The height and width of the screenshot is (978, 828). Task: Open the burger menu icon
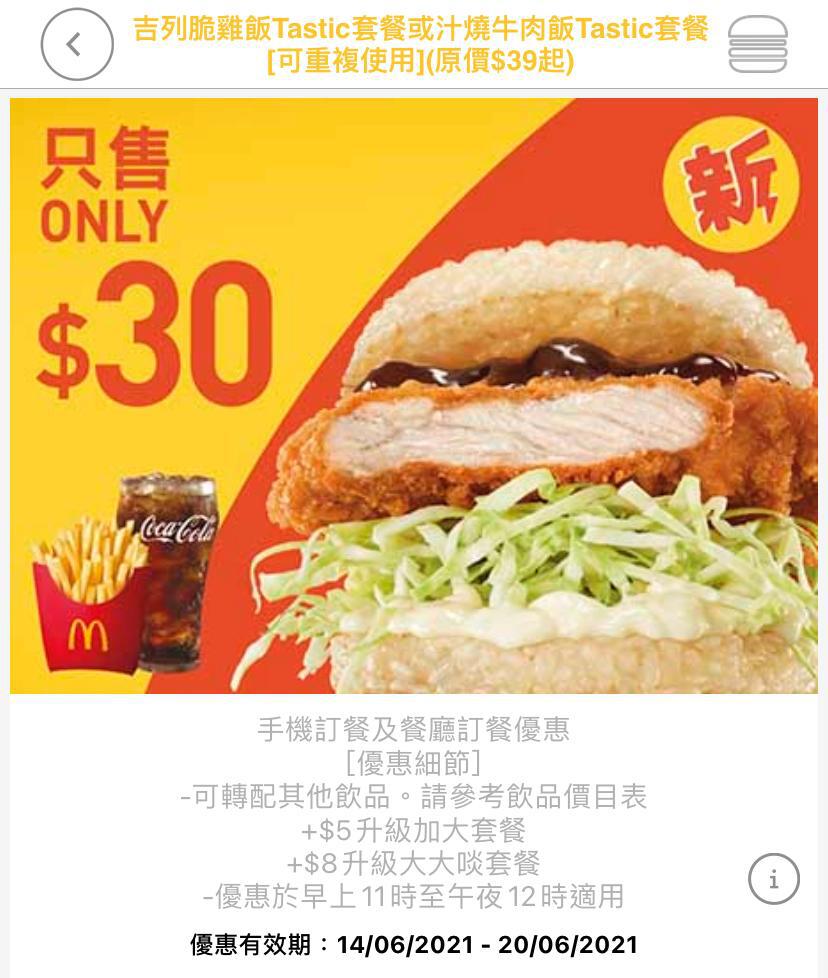coord(757,45)
